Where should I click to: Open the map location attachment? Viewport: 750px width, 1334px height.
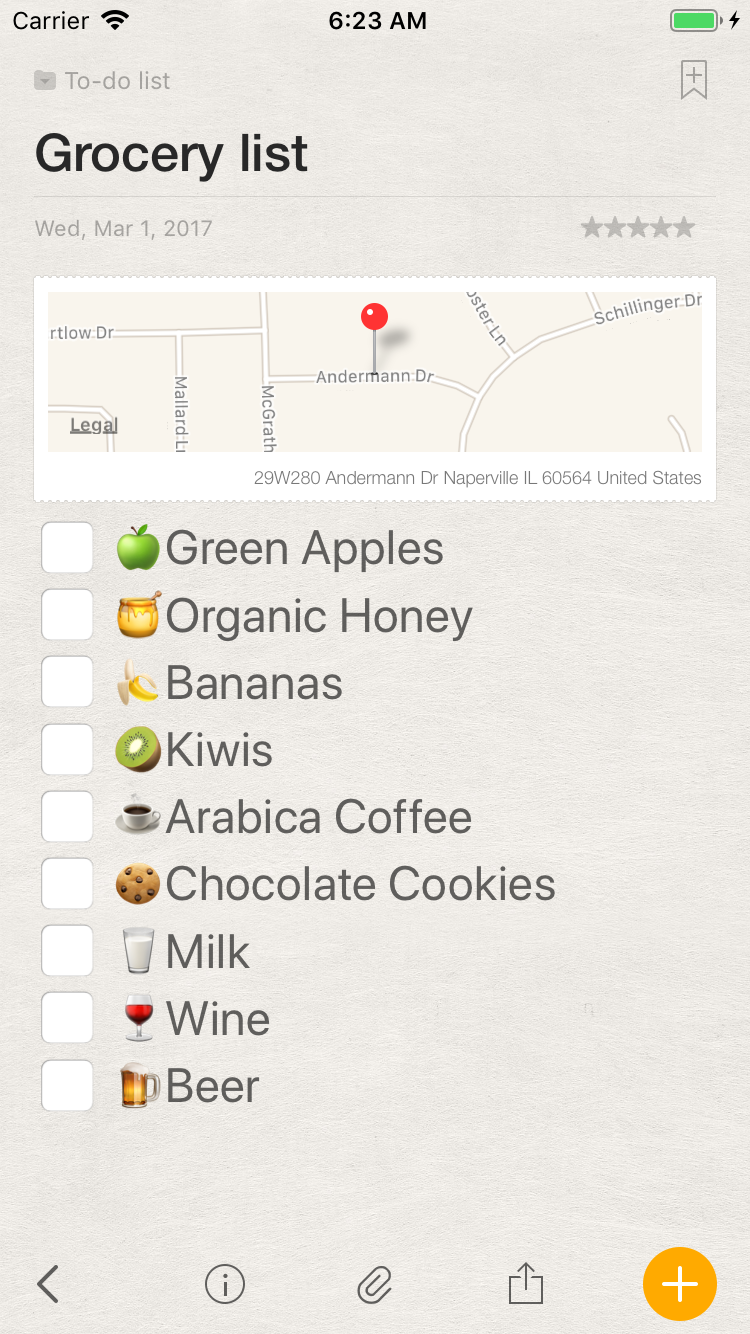tap(375, 389)
